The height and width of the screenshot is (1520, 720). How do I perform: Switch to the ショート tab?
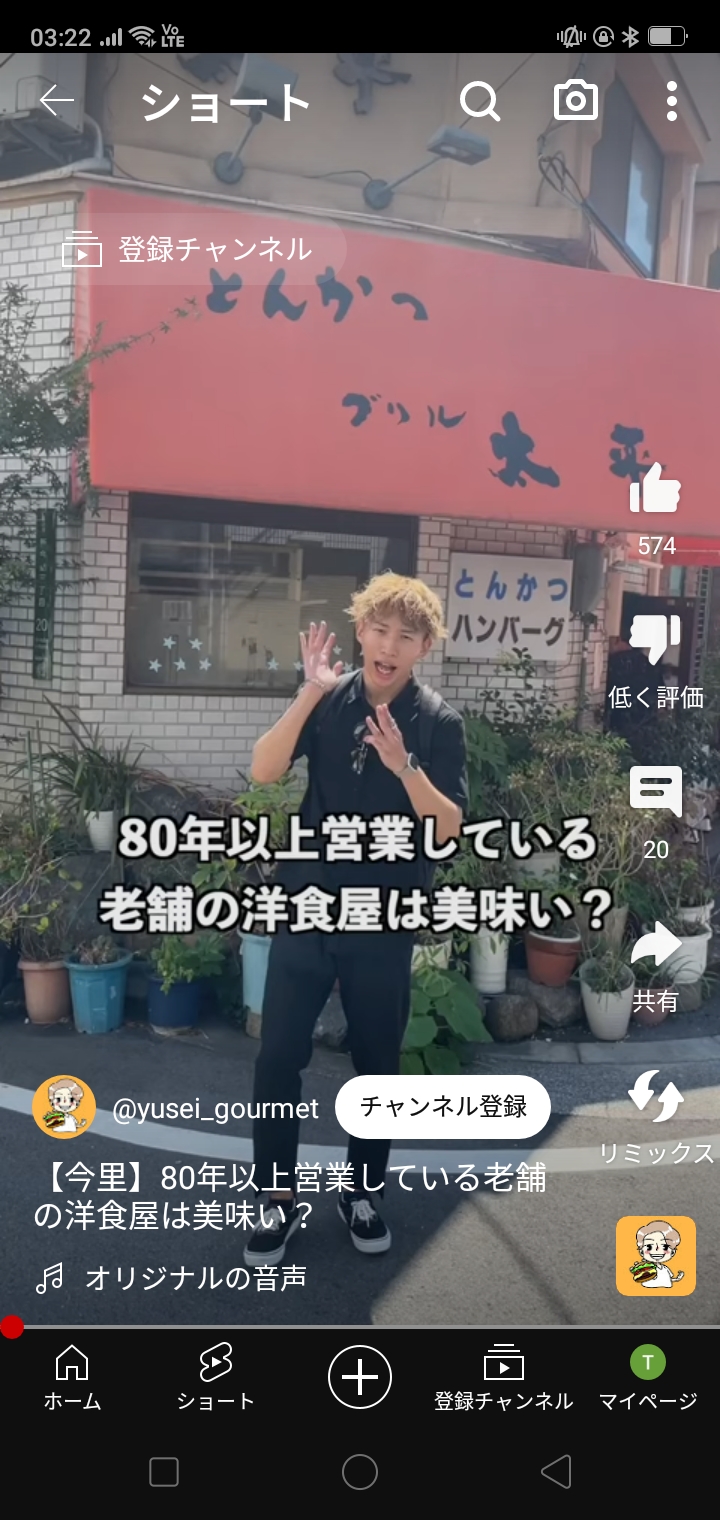click(215, 1376)
